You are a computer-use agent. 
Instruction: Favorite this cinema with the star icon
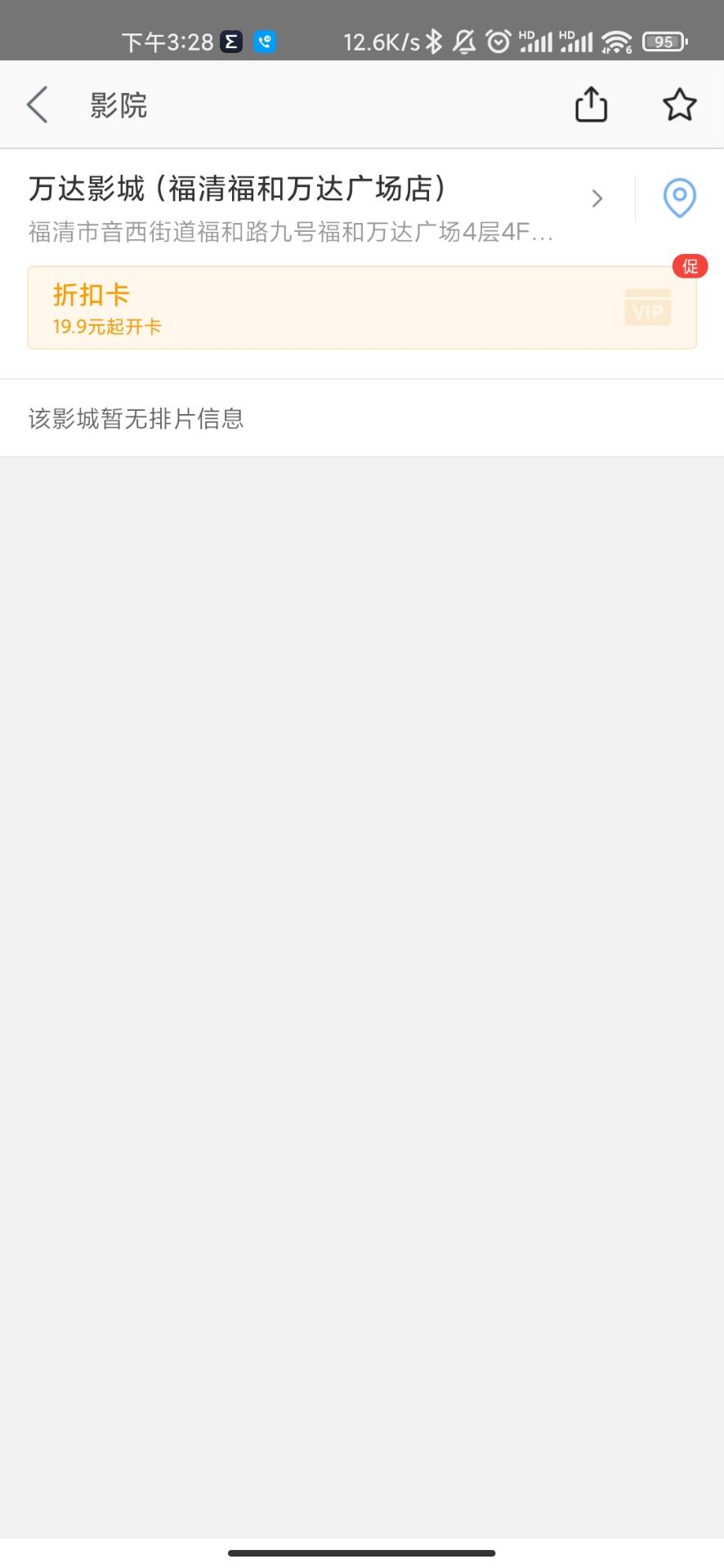(x=679, y=105)
